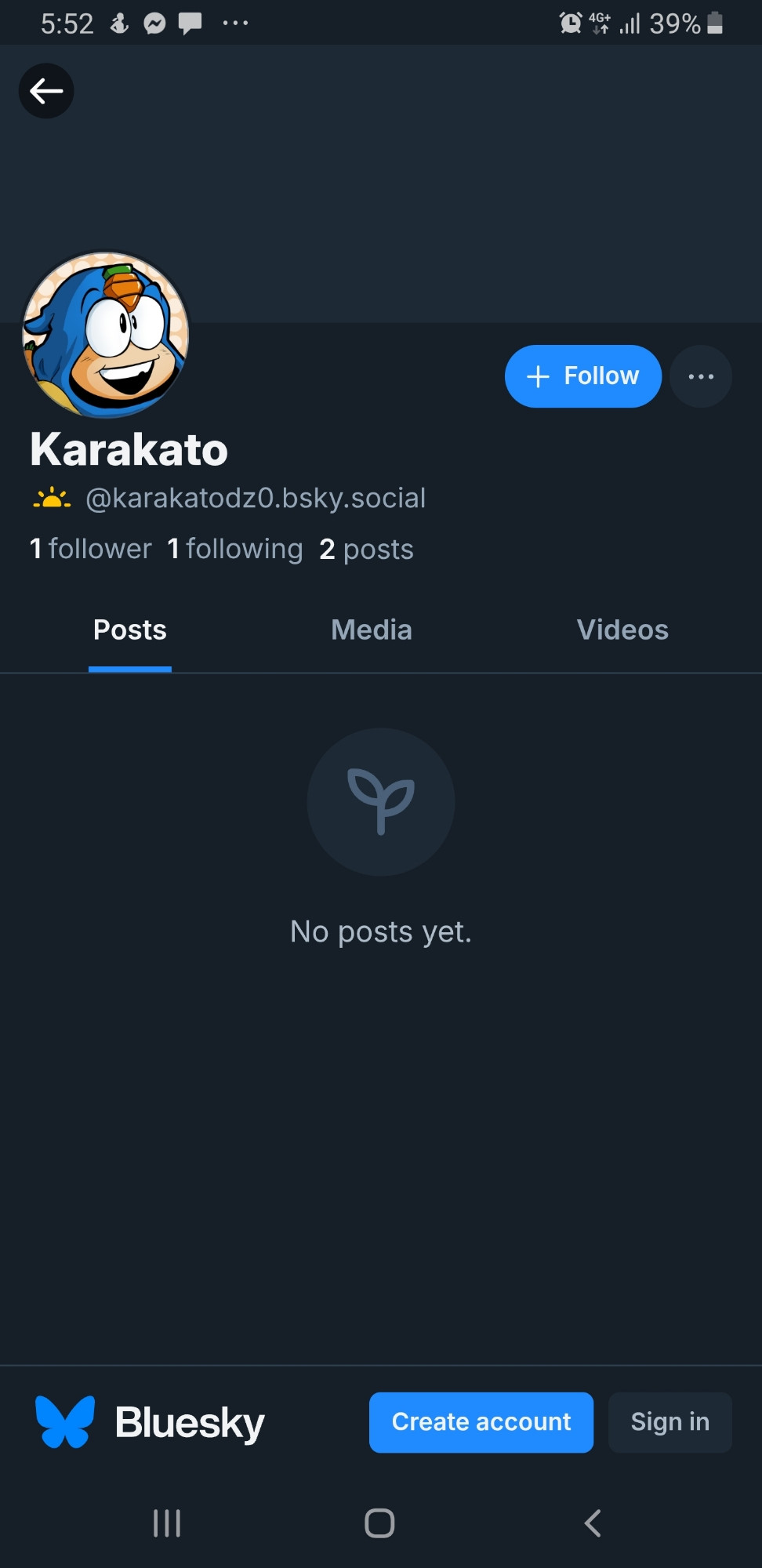Go back using the top arrow
The width and height of the screenshot is (762, 1568).
[x=46, y=91]
